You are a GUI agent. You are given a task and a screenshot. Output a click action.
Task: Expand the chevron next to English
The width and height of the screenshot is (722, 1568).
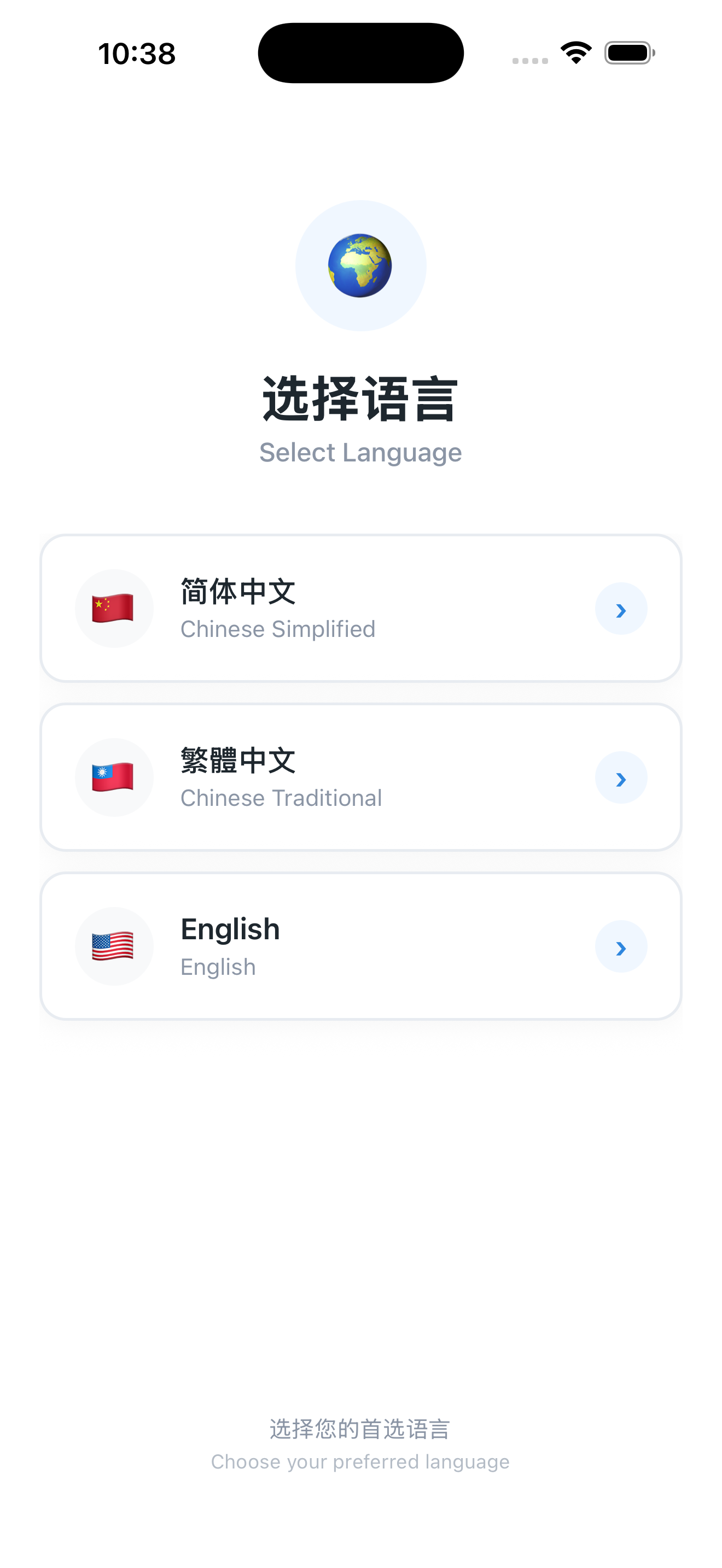pos(620,946)
